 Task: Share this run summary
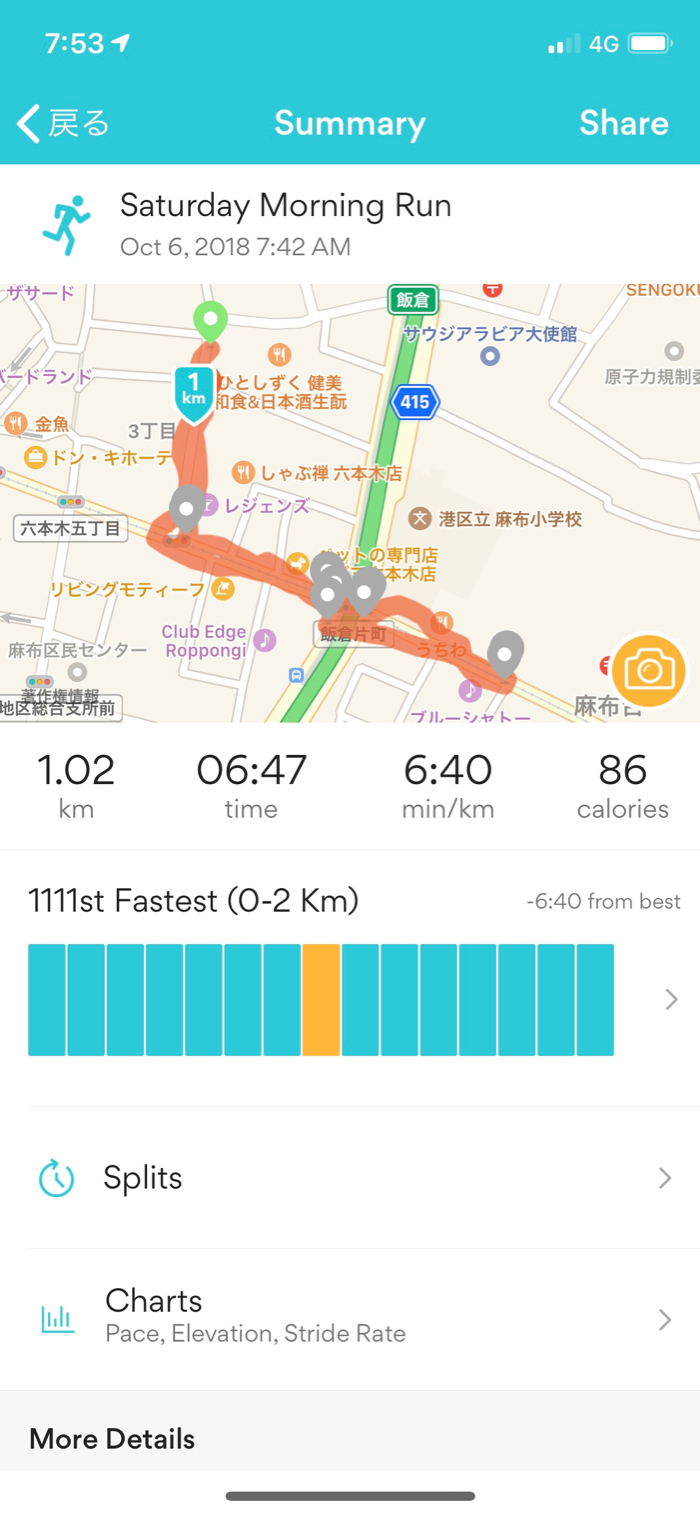(623, 123)
